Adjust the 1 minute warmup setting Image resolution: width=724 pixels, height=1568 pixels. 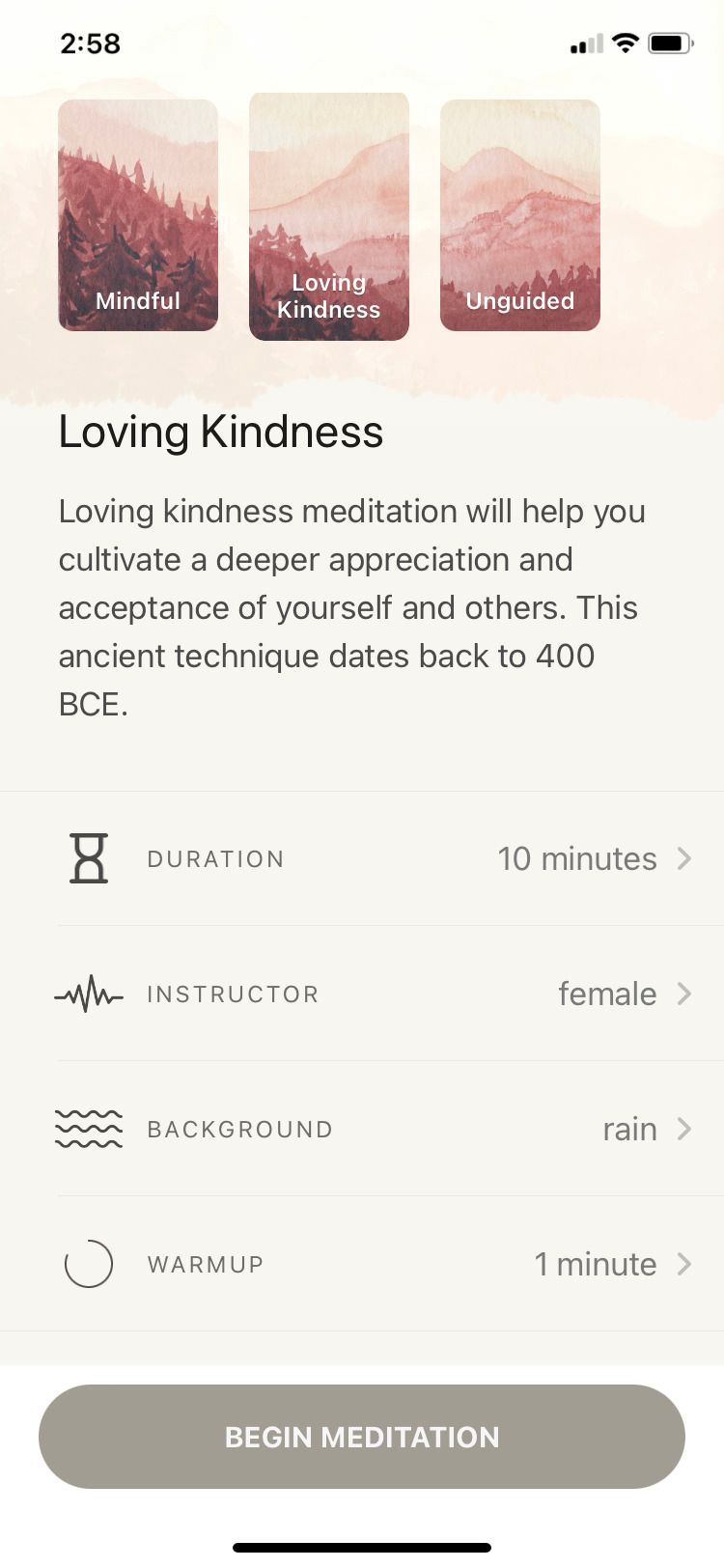coord(595,1263)
